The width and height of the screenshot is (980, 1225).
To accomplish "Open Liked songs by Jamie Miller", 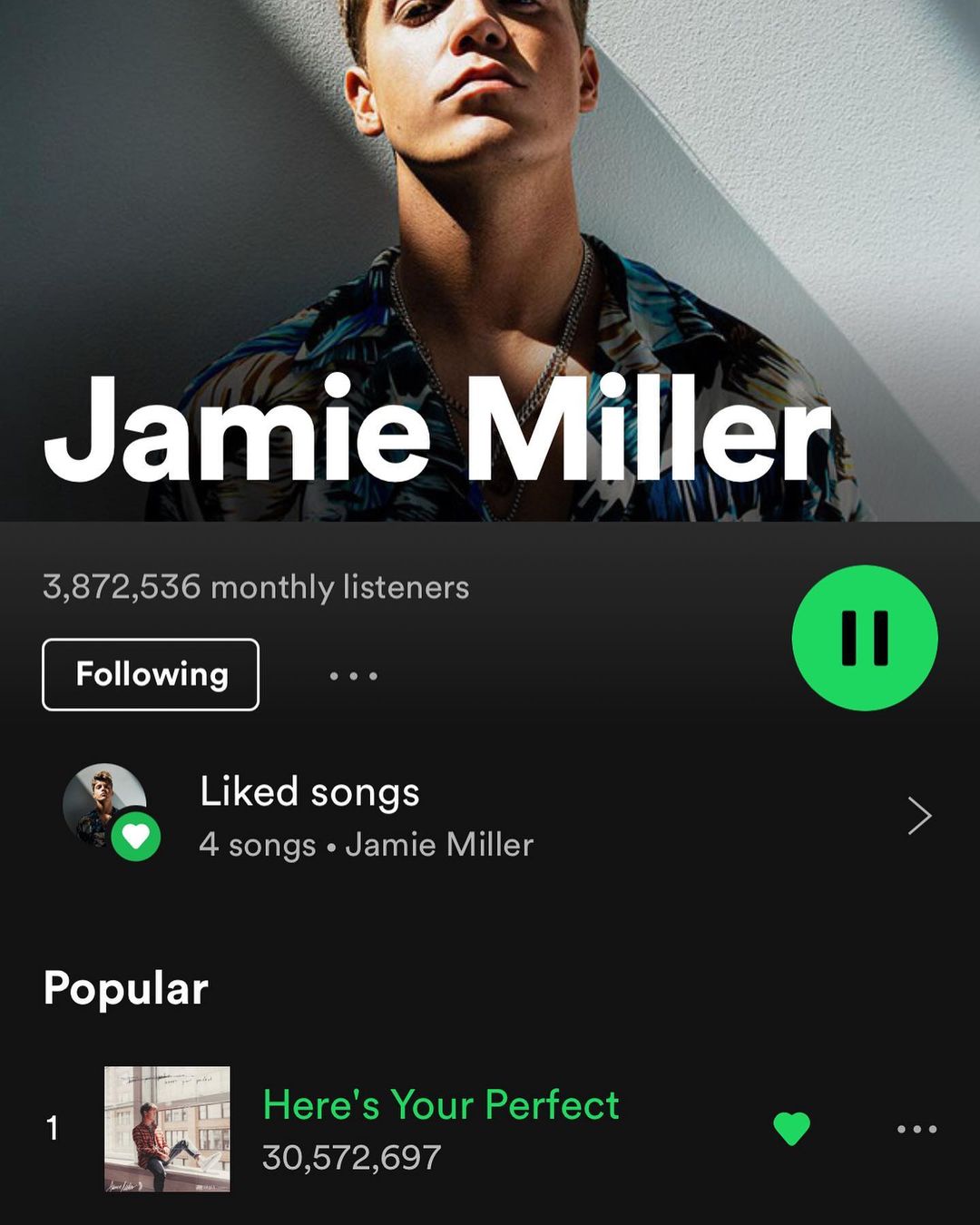I will click(x=490, y=817).
